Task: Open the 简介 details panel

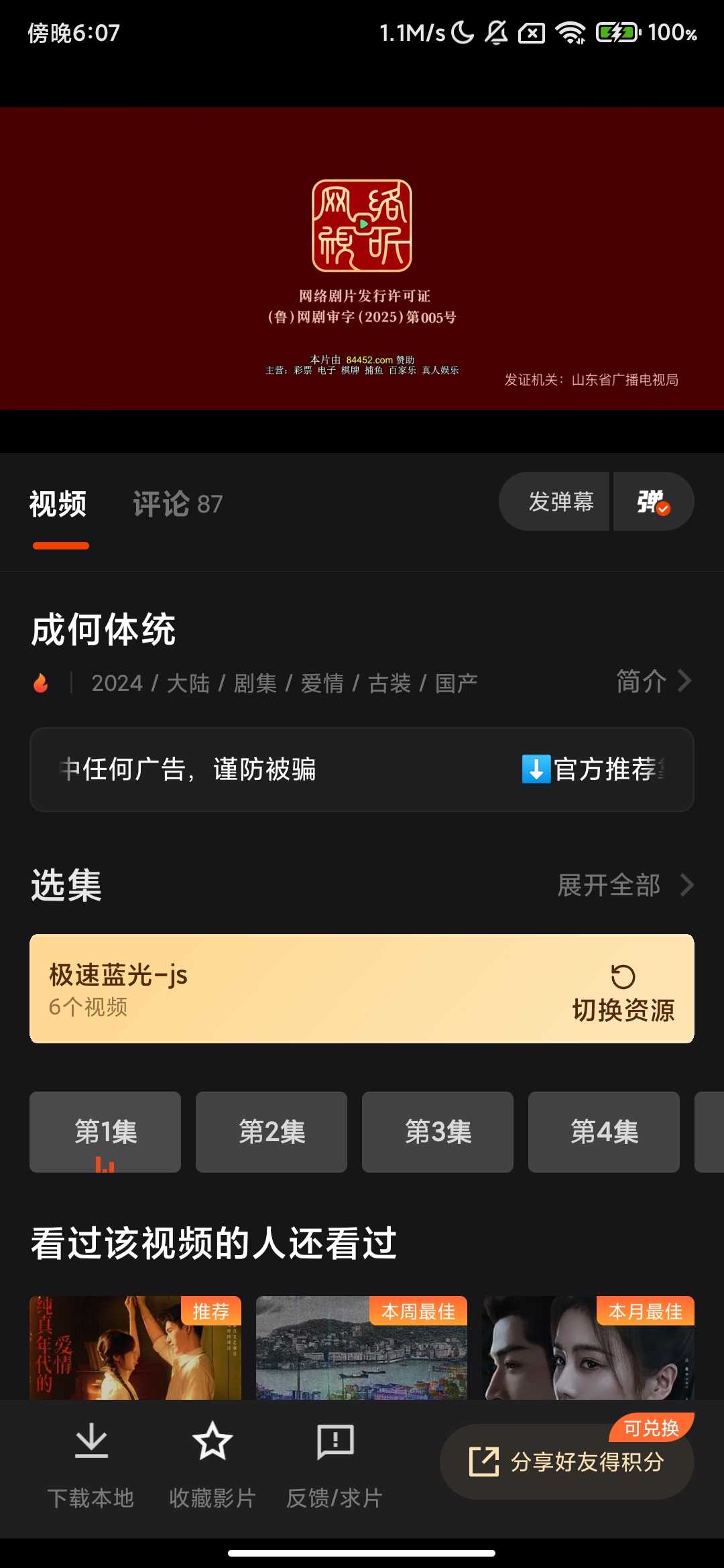Action: (640, 681)
